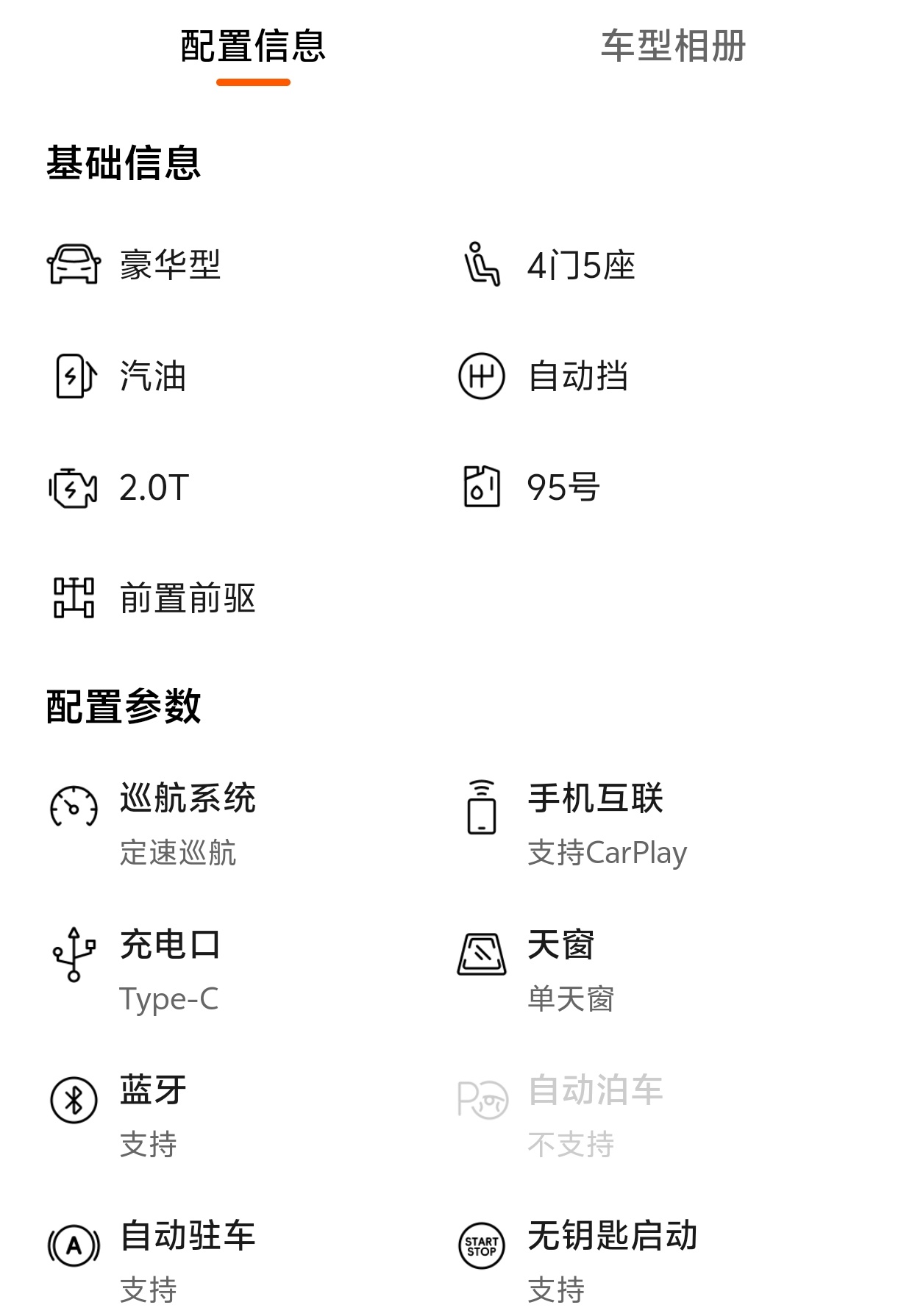
Task: Switch to the 车型相册 tab
Action: [x=673, y=46]
